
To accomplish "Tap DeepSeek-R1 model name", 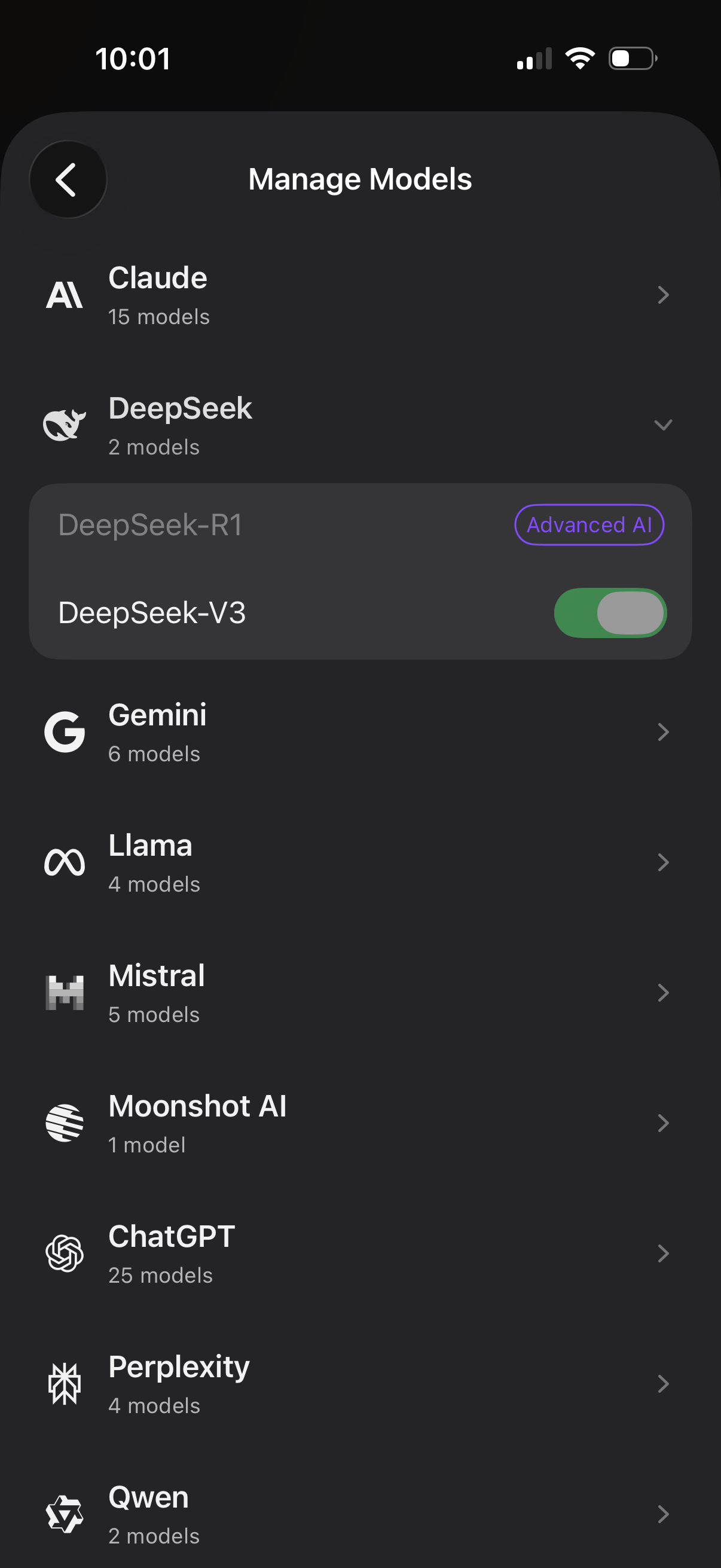I will point(150,524).
